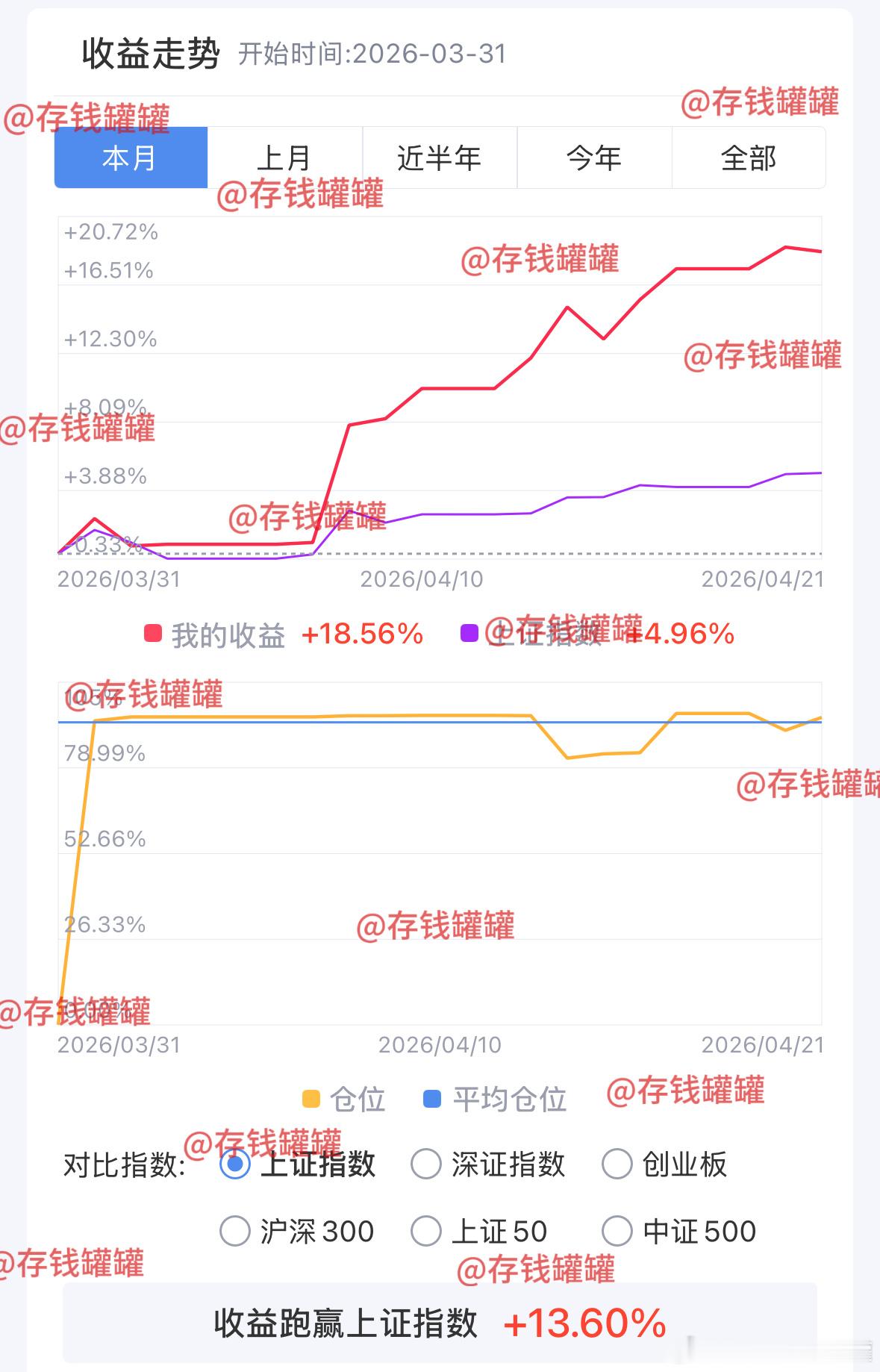Keep the 本月 tab selected
This screenshot has height=1372, width=880.
131,158
